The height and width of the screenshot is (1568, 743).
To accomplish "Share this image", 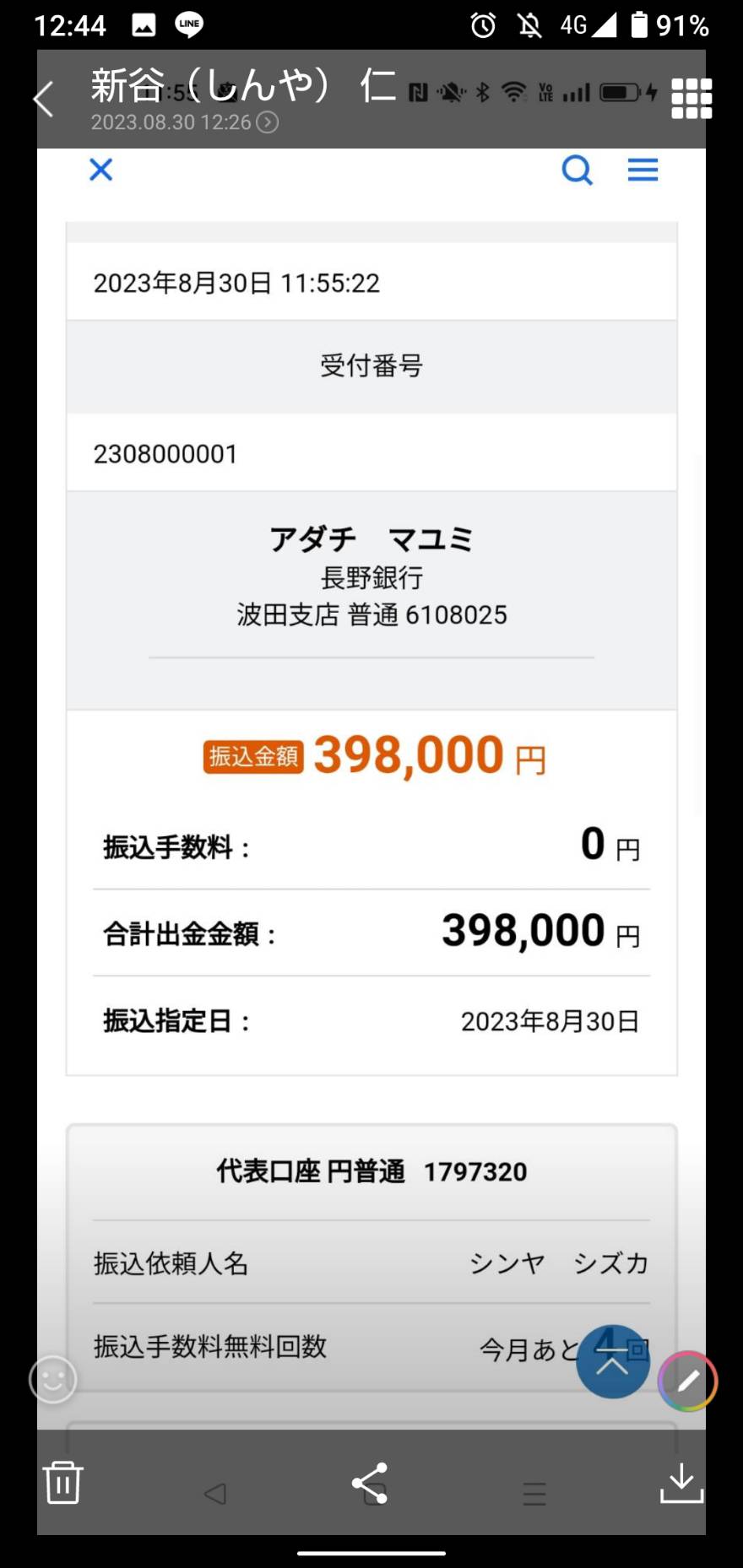I will (370, 1483).
